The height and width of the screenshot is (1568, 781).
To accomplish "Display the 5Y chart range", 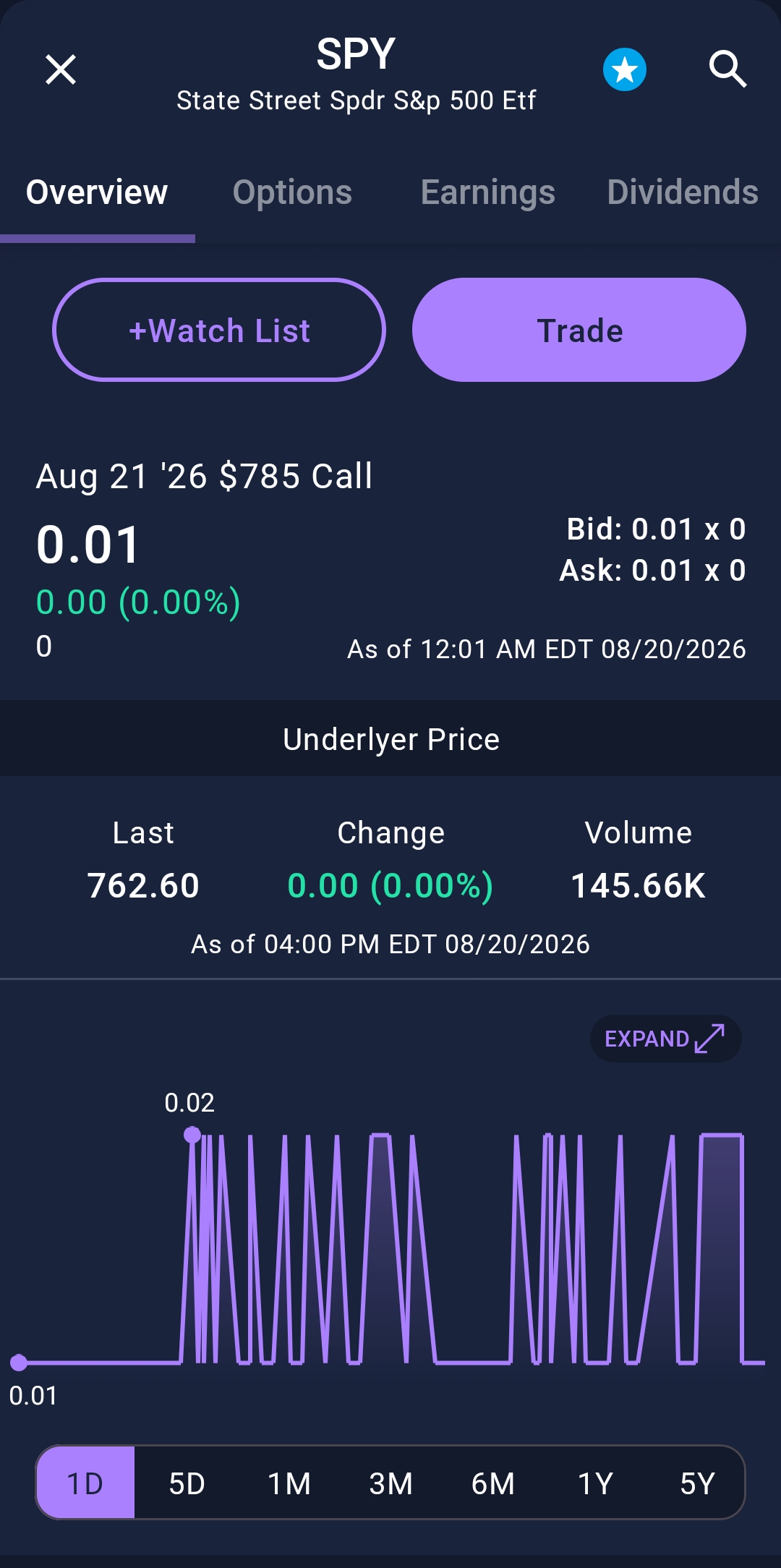I will coord(697,1483).
